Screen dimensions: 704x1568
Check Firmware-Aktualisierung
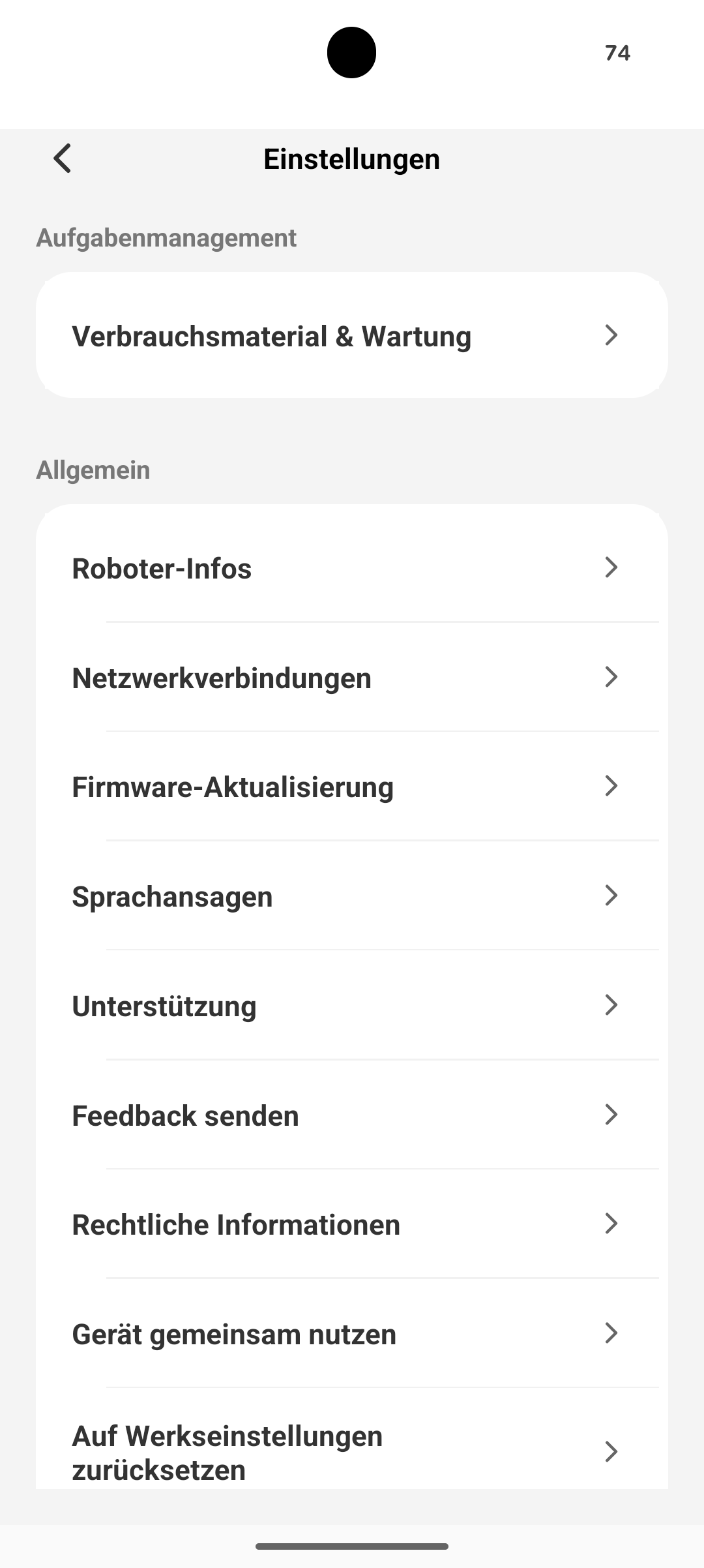click(352, 787)
